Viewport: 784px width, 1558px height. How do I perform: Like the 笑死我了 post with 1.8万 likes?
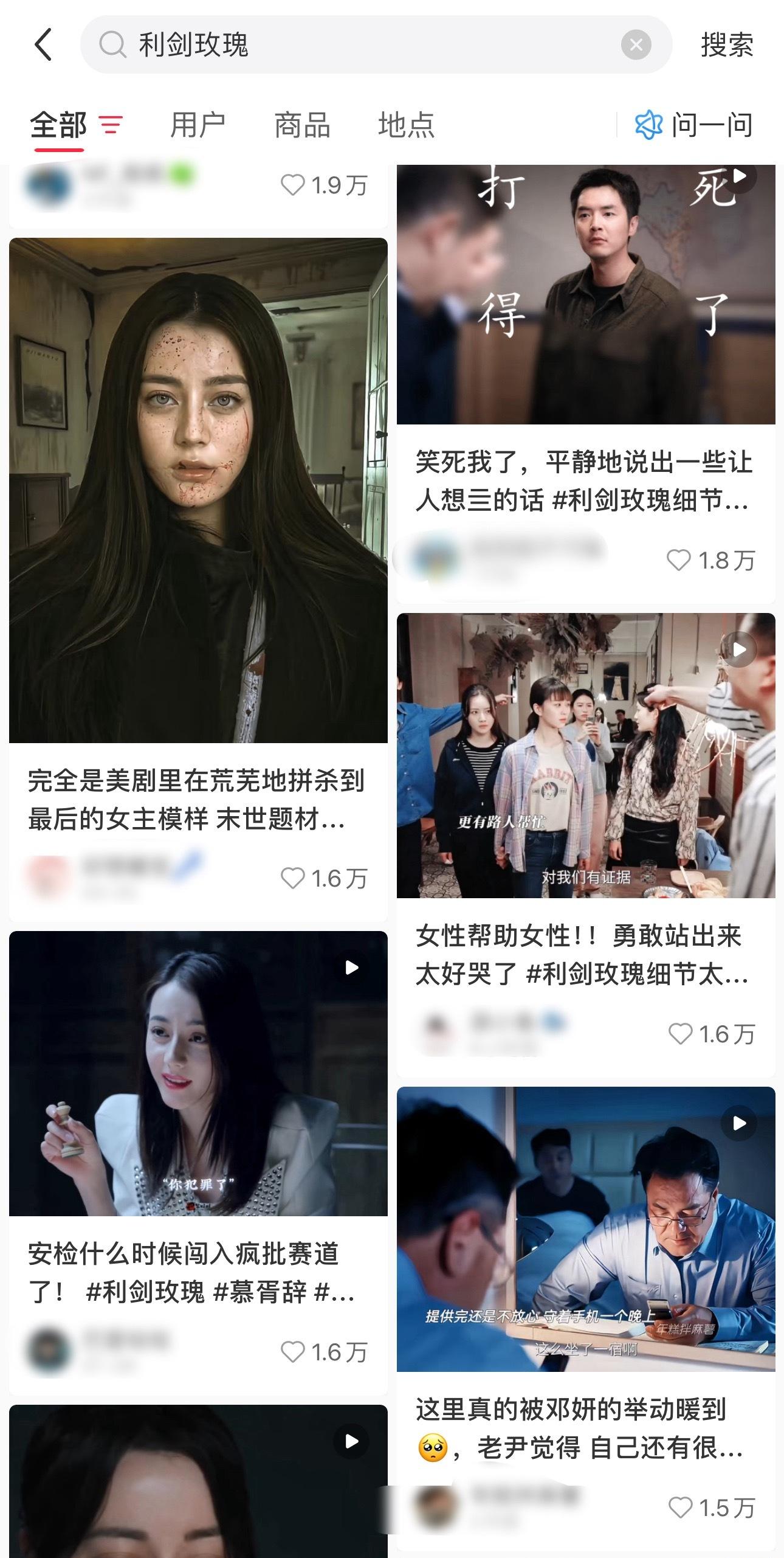pos(679,560)
